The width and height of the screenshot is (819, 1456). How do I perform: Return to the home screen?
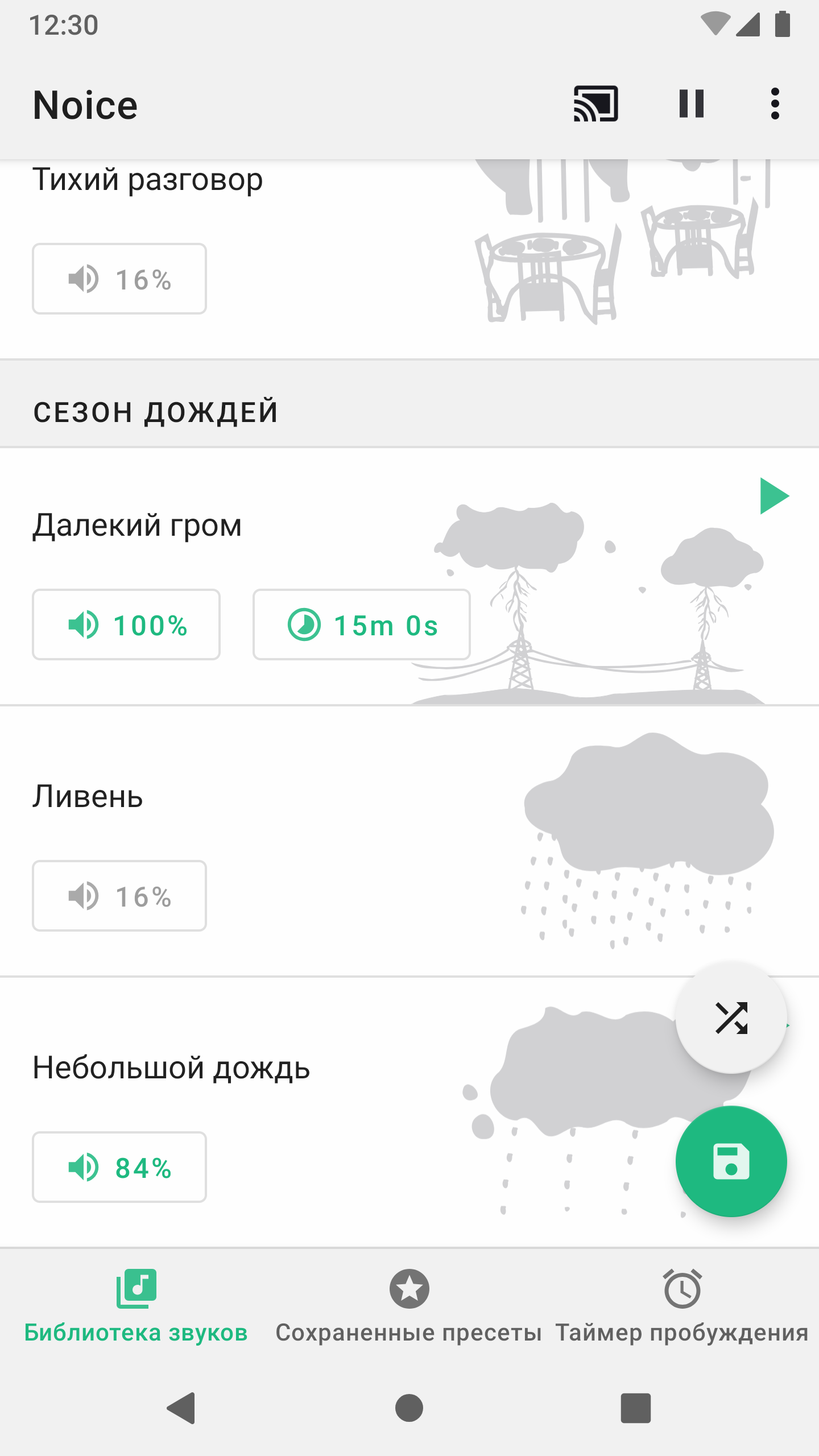409,1408
